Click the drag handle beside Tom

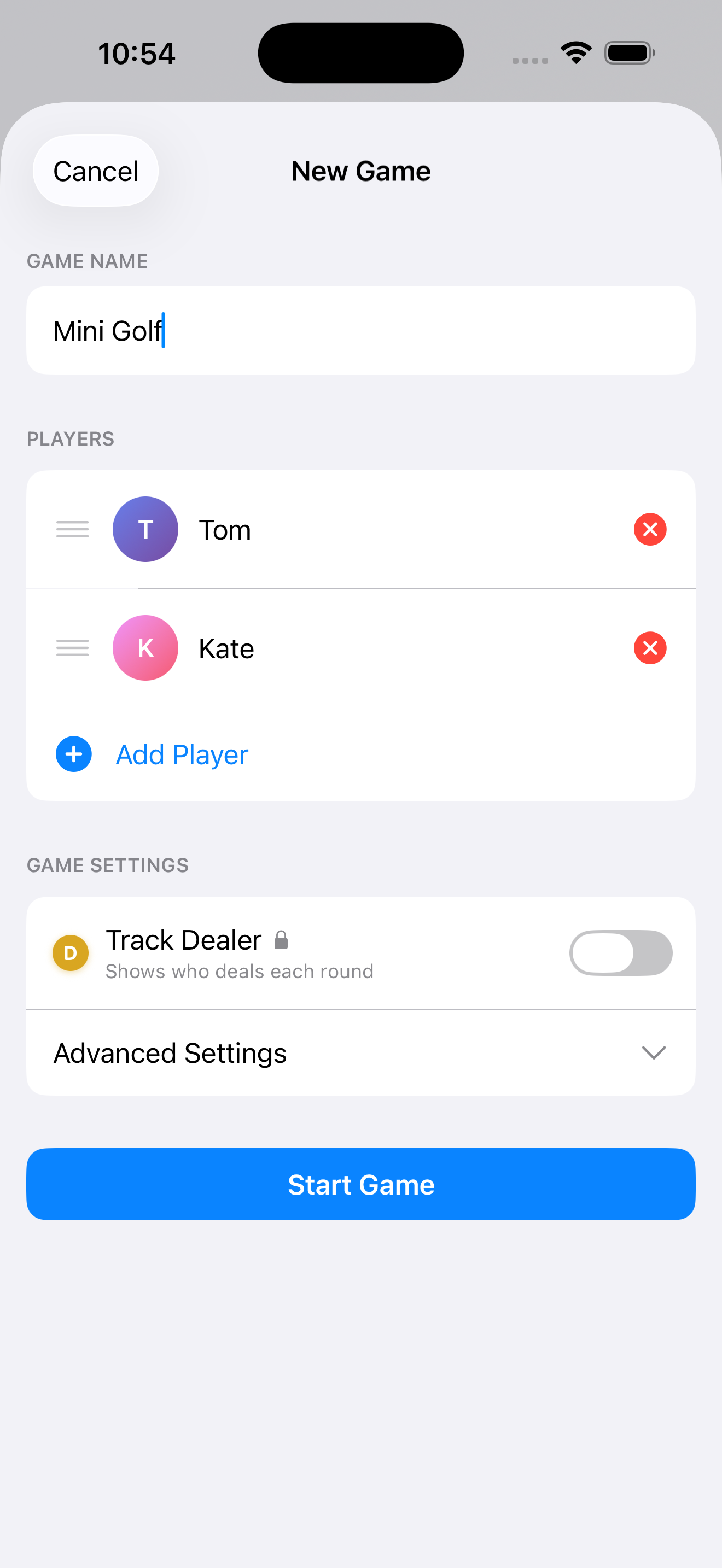point(72,529)
